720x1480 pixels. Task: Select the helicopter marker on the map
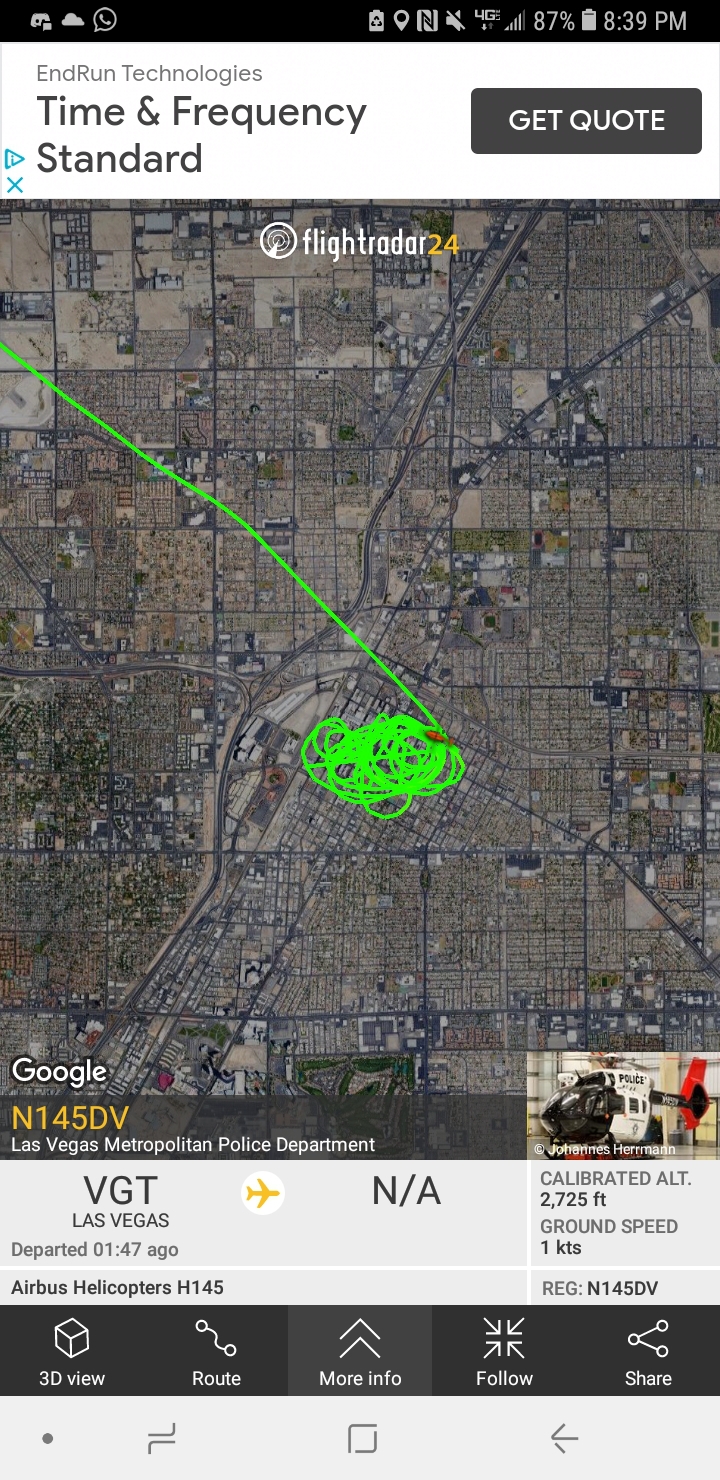pos(438,736)
